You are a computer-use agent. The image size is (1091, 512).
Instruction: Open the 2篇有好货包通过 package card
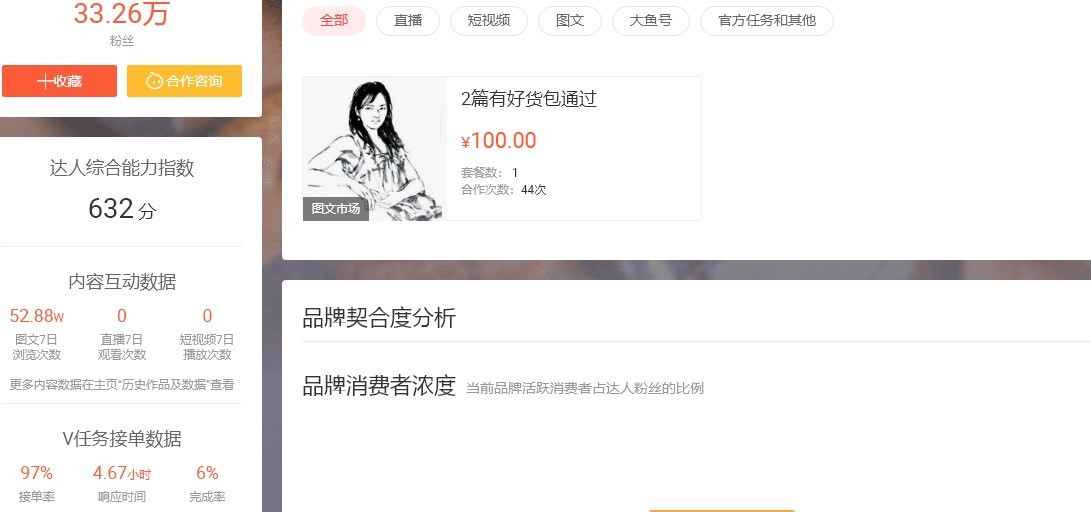point(501,148)
